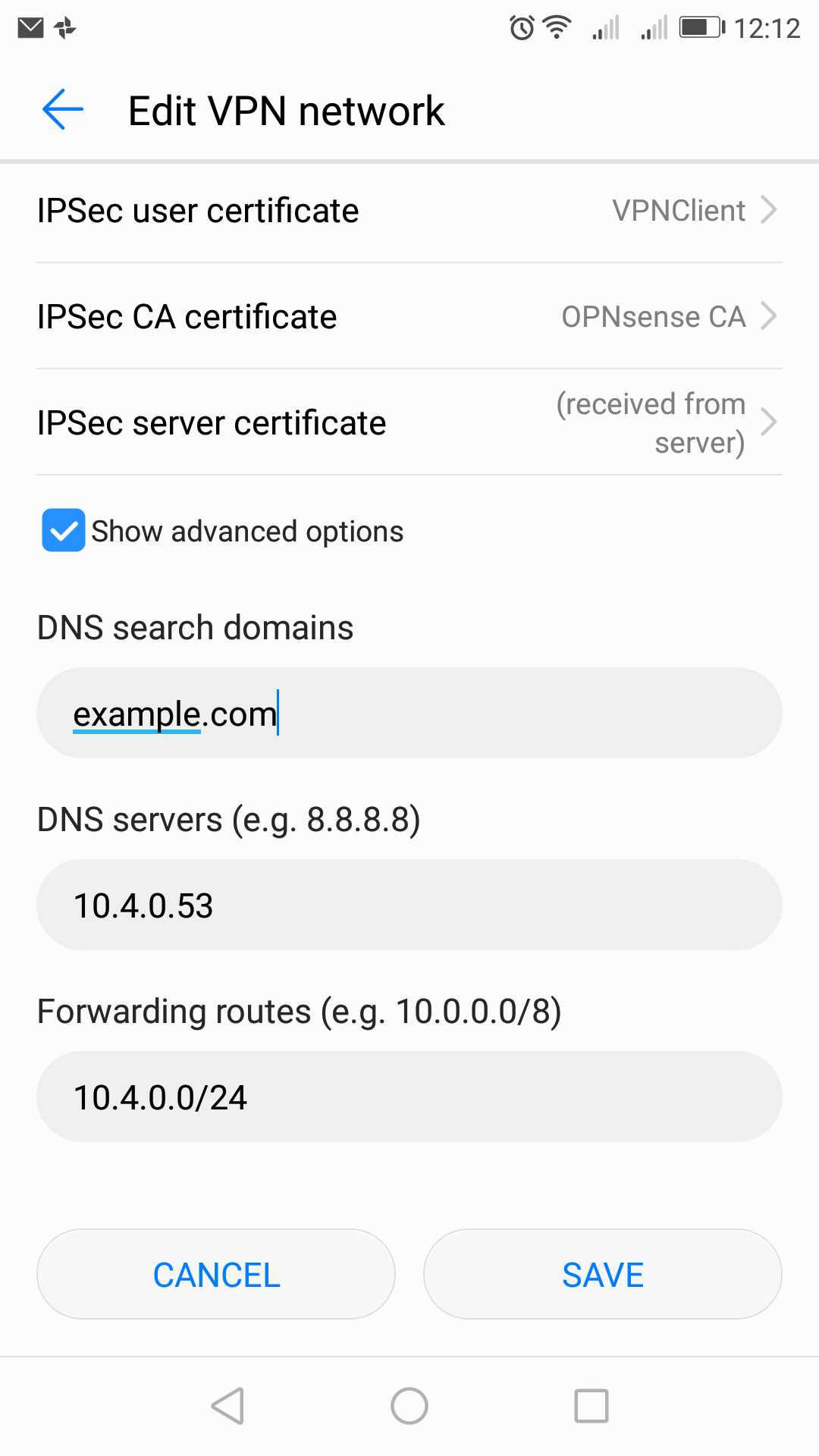This screenshot has width=819, height=1456.
Task: Go back from Edit VPN network
Action: 63,110
